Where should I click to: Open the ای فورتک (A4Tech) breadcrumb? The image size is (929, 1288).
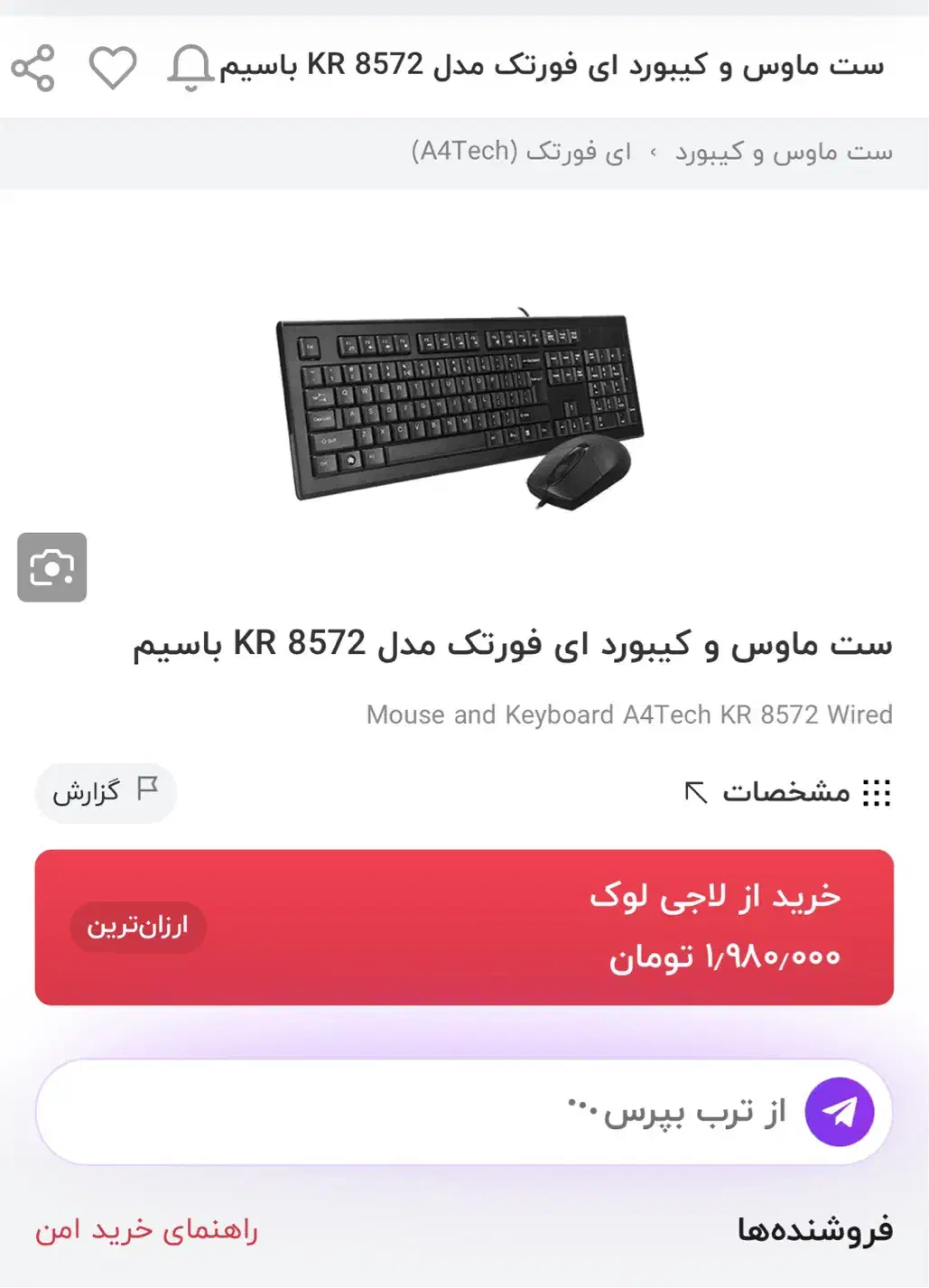click(x=521, y=152)
